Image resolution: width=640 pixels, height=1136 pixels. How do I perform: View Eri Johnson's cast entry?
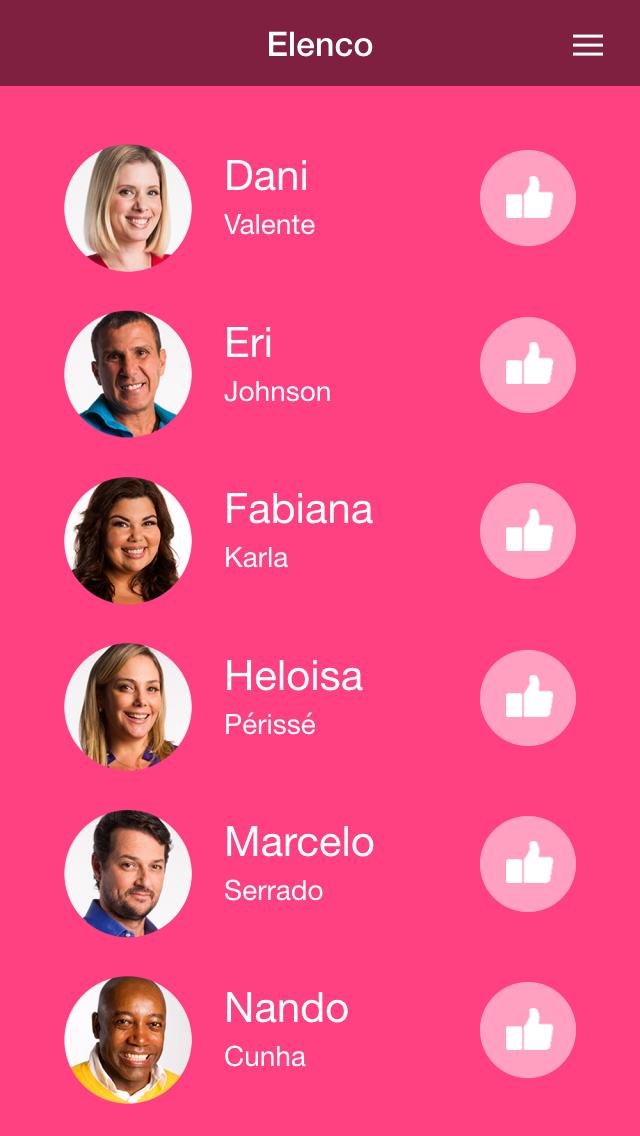tap(276, 364)
